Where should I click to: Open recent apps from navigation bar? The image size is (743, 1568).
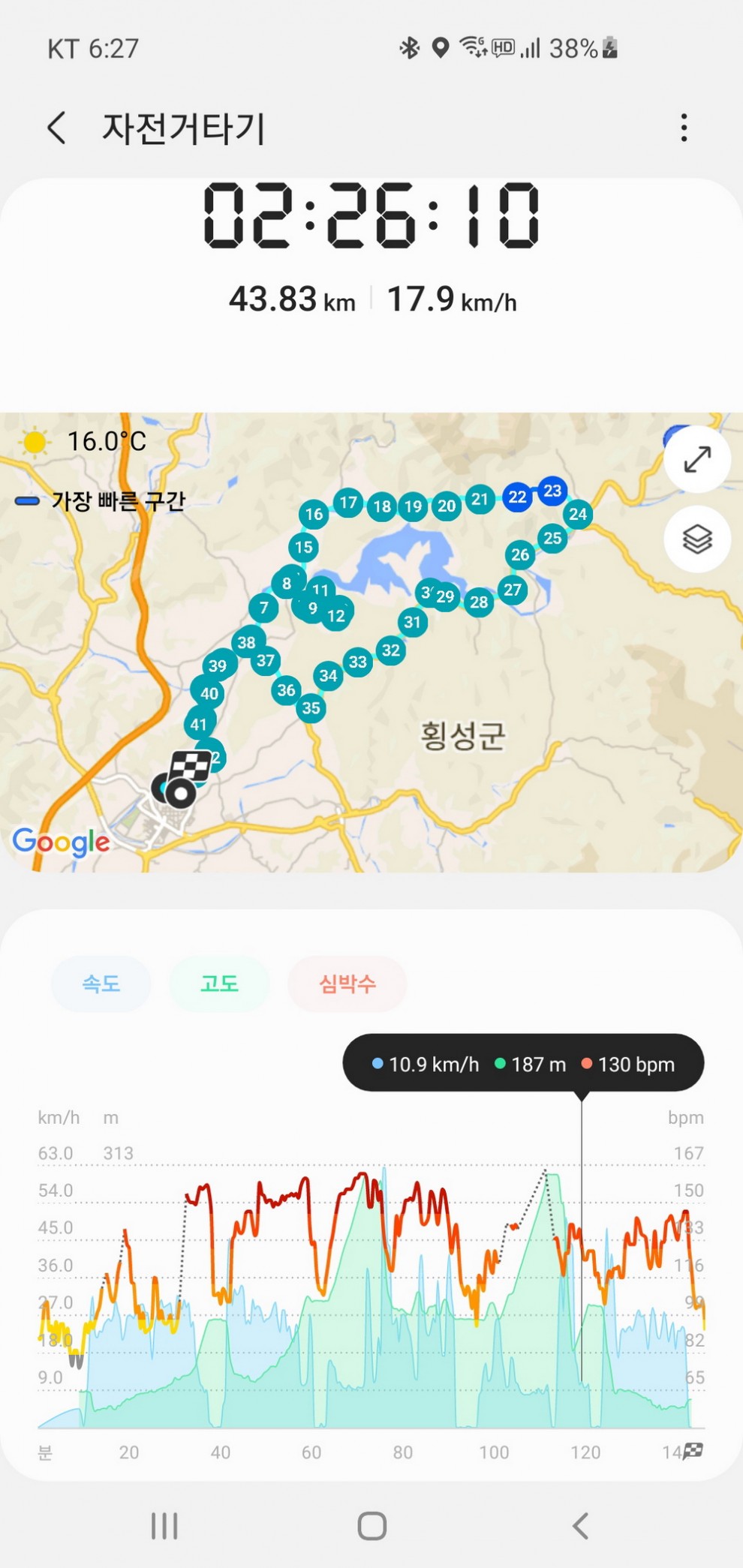(164, 1525)
